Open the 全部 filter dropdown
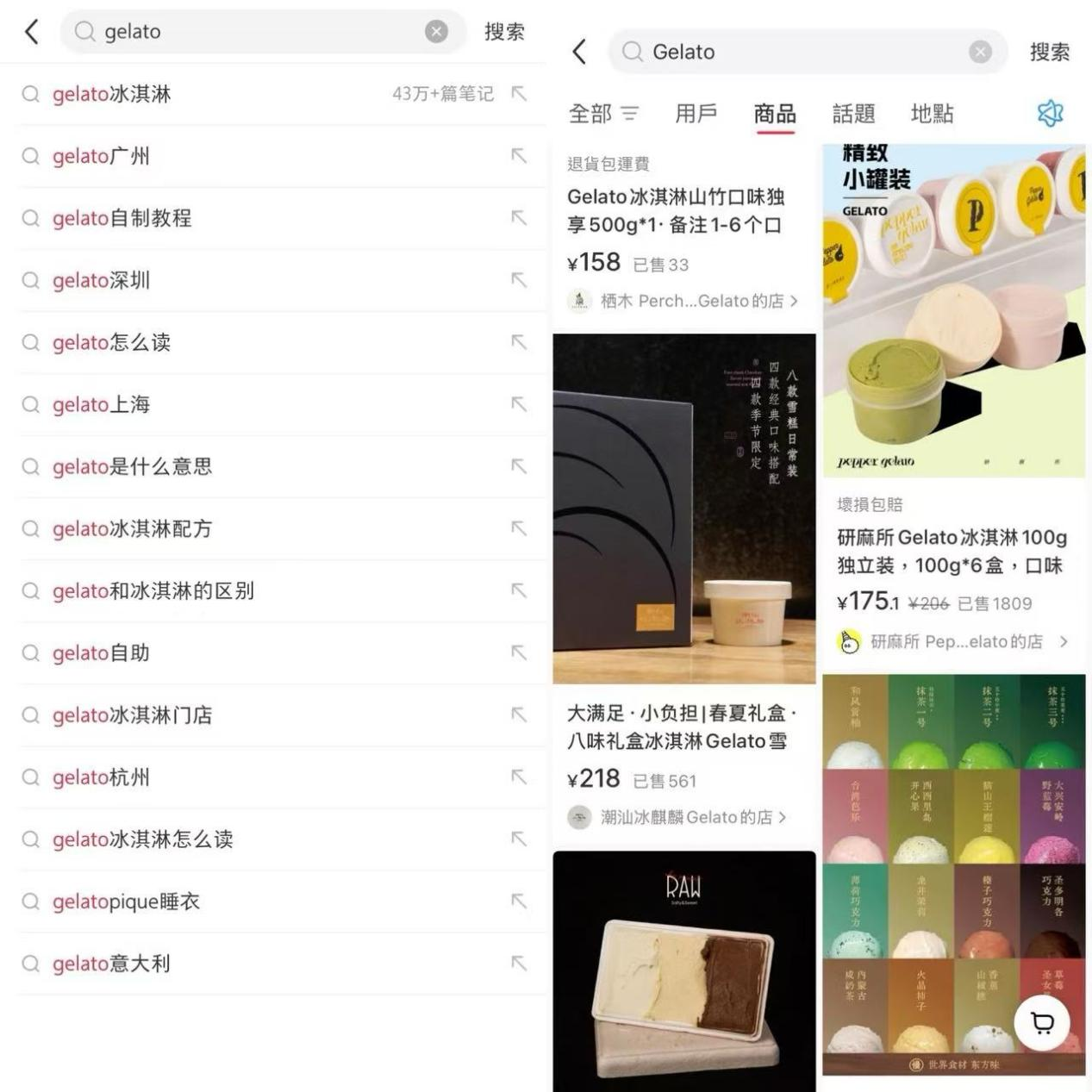 tap(603, 114)
